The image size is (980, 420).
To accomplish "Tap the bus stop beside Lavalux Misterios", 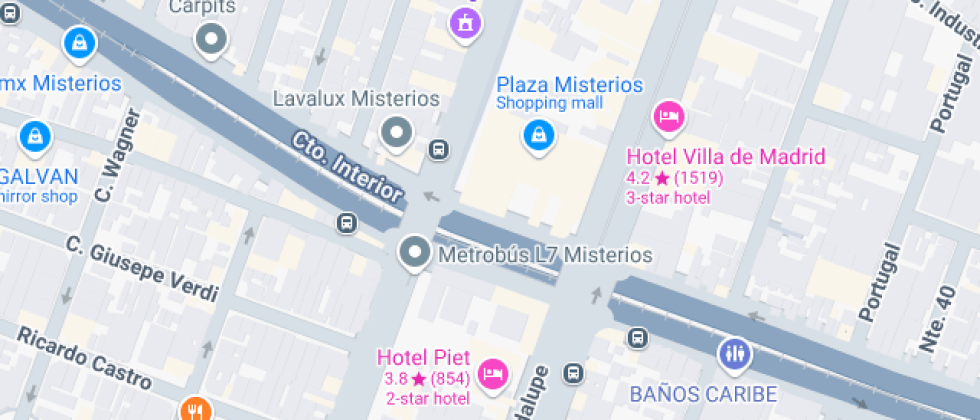I will click(438, 150).
